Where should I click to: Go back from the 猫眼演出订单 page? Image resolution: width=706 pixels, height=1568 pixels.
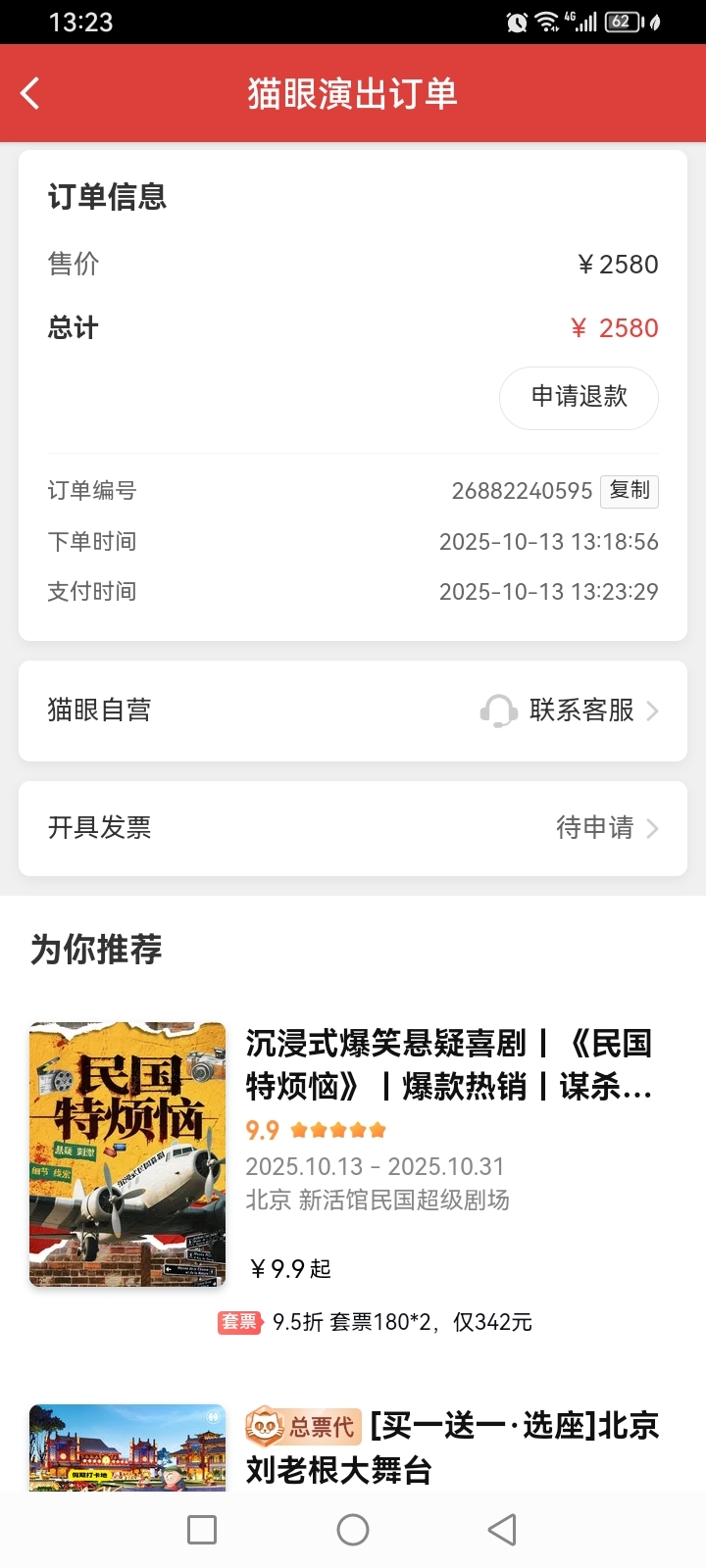point(30,94)
